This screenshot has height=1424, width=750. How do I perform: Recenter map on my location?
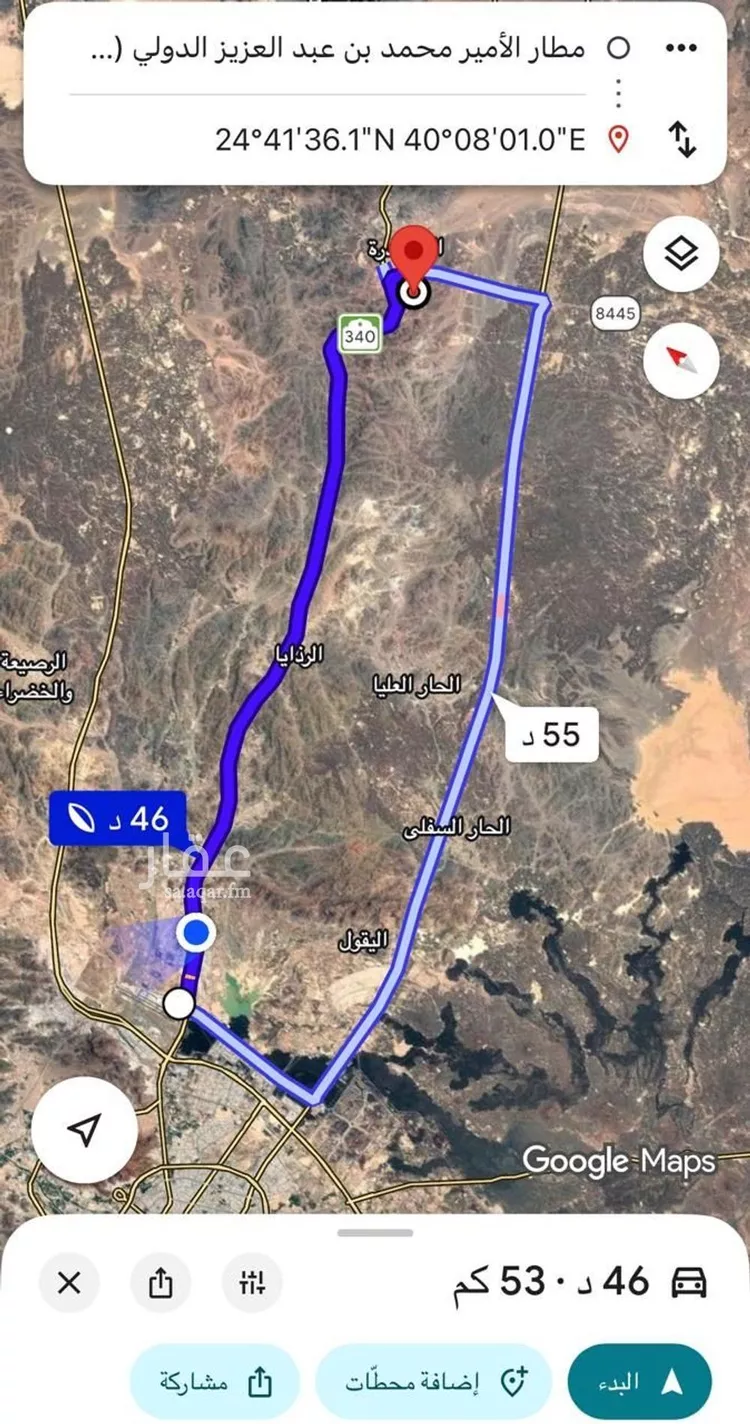[x=84, y=1129]
